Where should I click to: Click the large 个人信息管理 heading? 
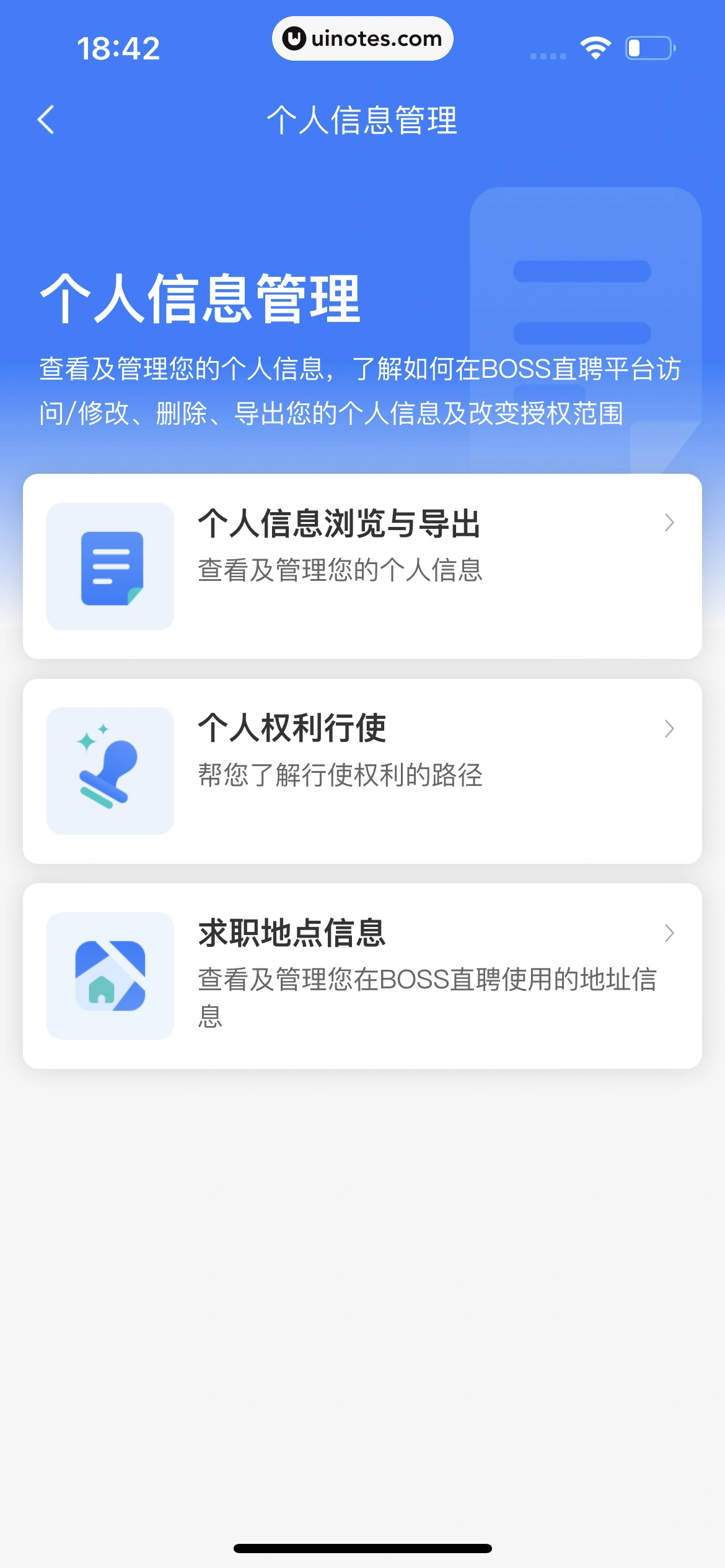(200, 302)
